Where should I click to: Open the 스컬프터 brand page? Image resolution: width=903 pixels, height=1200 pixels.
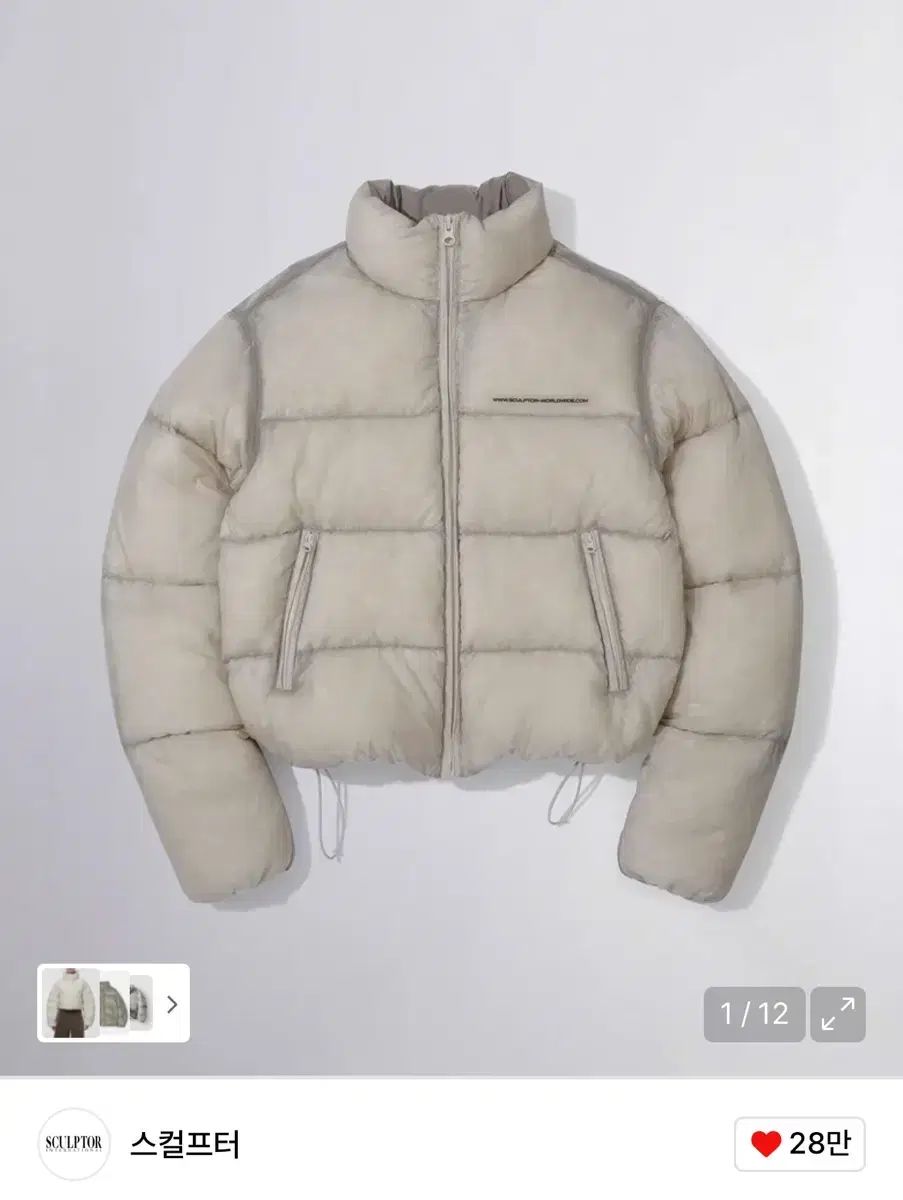click(x=185, y=1144)
